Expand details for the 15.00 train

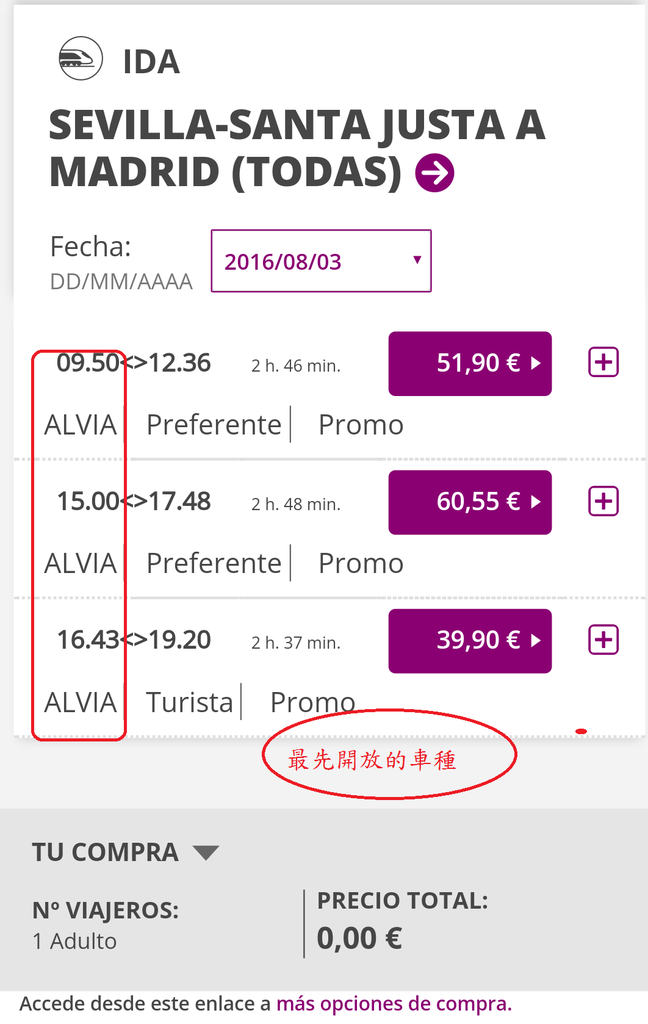click(603, 502)
